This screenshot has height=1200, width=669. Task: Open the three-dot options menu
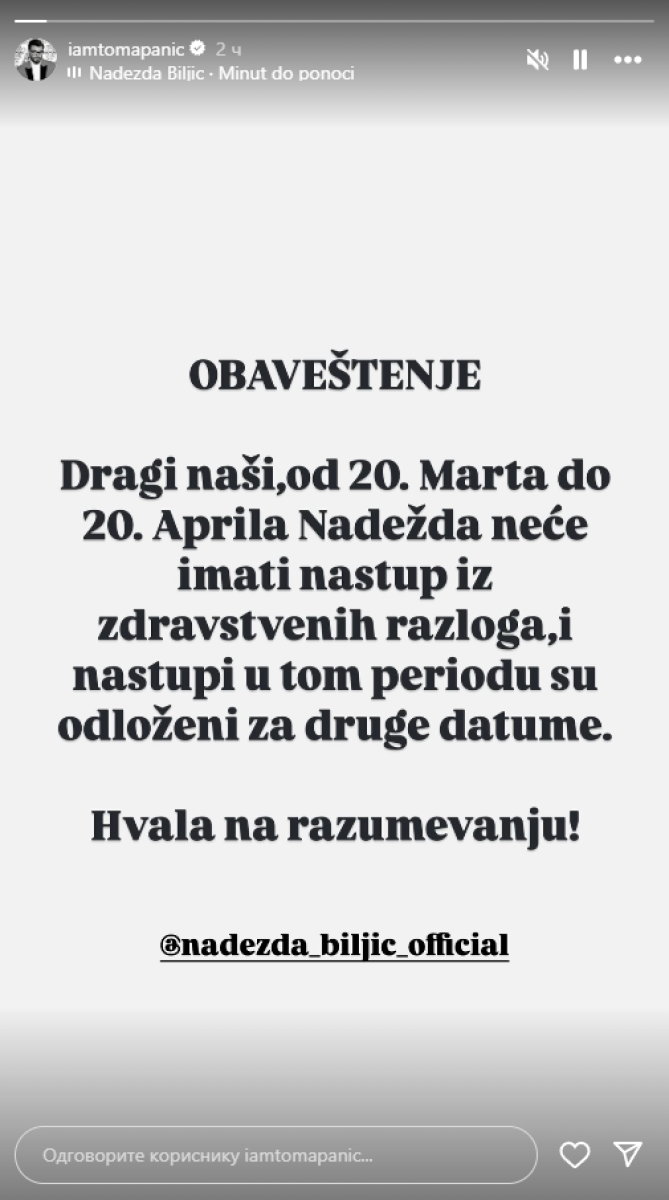point(627,60)
